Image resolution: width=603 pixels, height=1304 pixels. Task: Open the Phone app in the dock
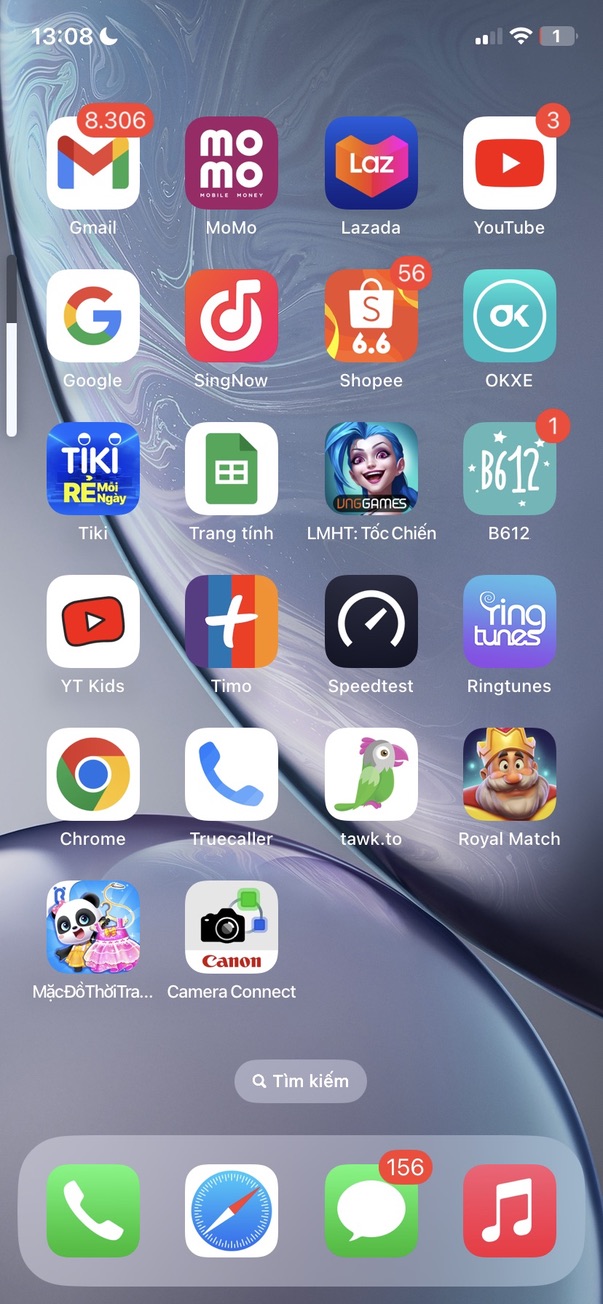93,1211
